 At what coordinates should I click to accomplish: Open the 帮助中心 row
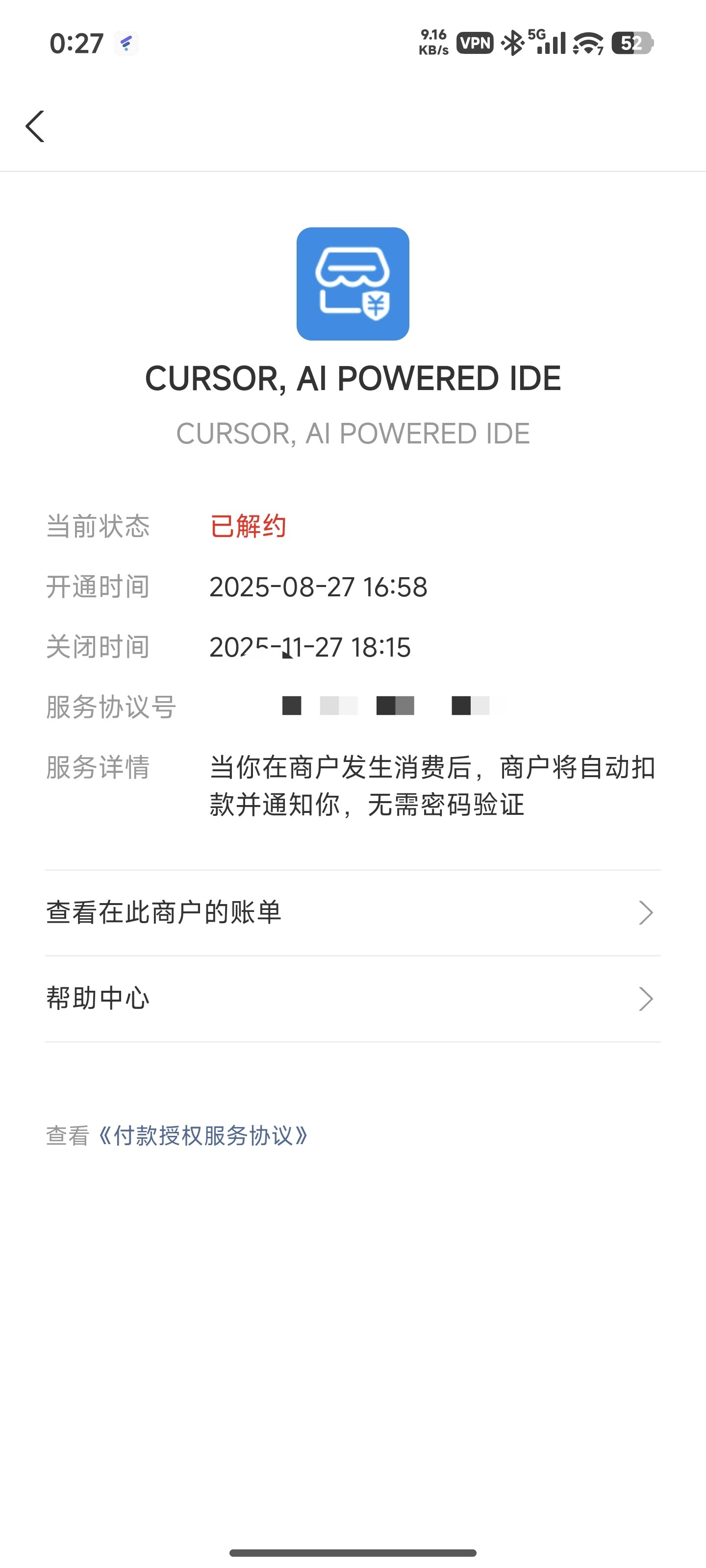pyautogui.click(x=353, y=999)
